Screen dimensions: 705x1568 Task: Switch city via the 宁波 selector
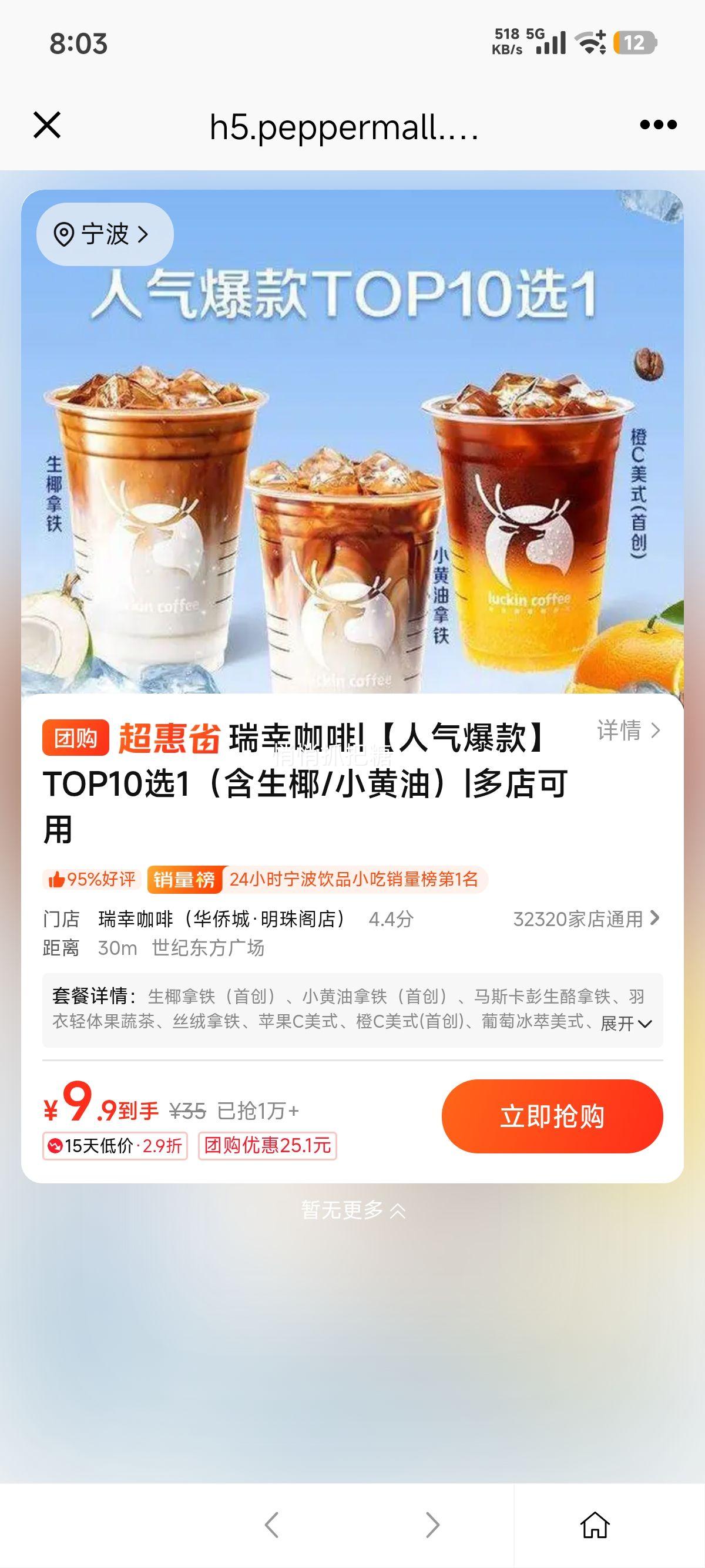[105, 234]
